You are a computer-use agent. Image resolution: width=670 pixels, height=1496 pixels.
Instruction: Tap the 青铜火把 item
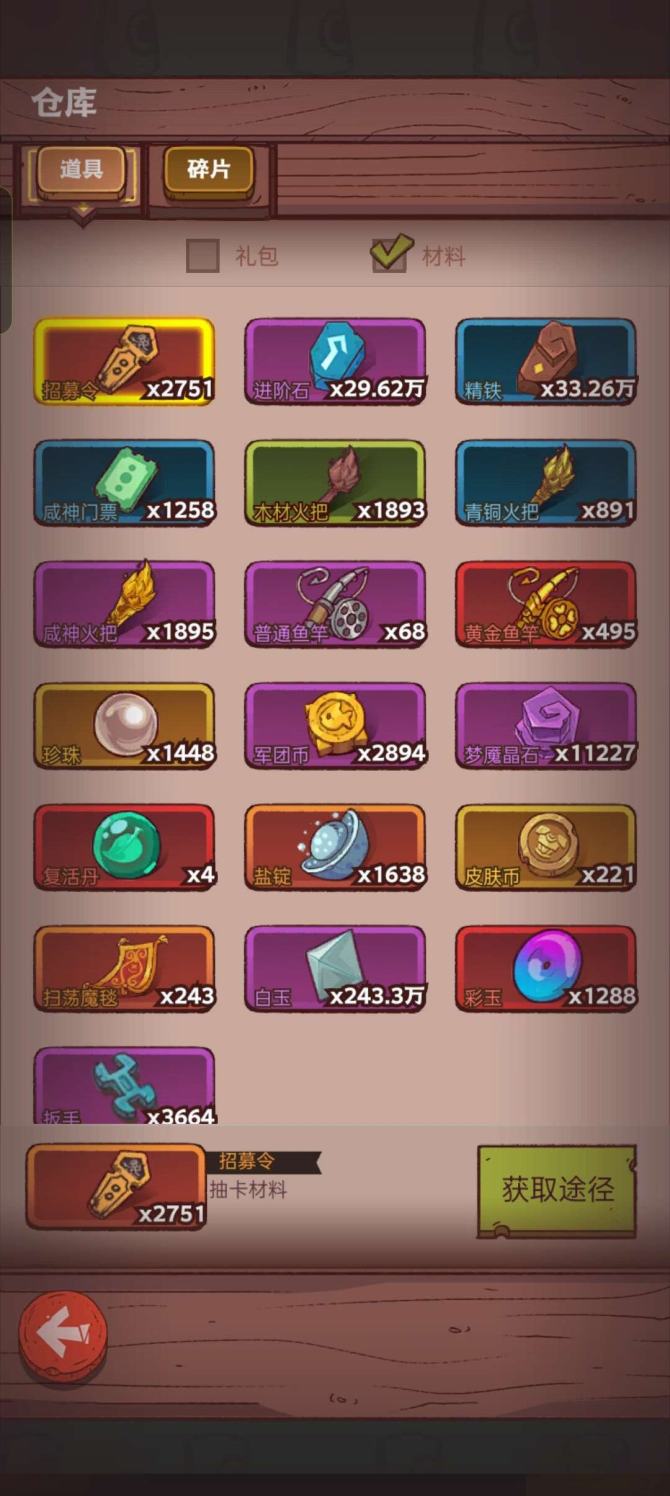click(546, 483)
